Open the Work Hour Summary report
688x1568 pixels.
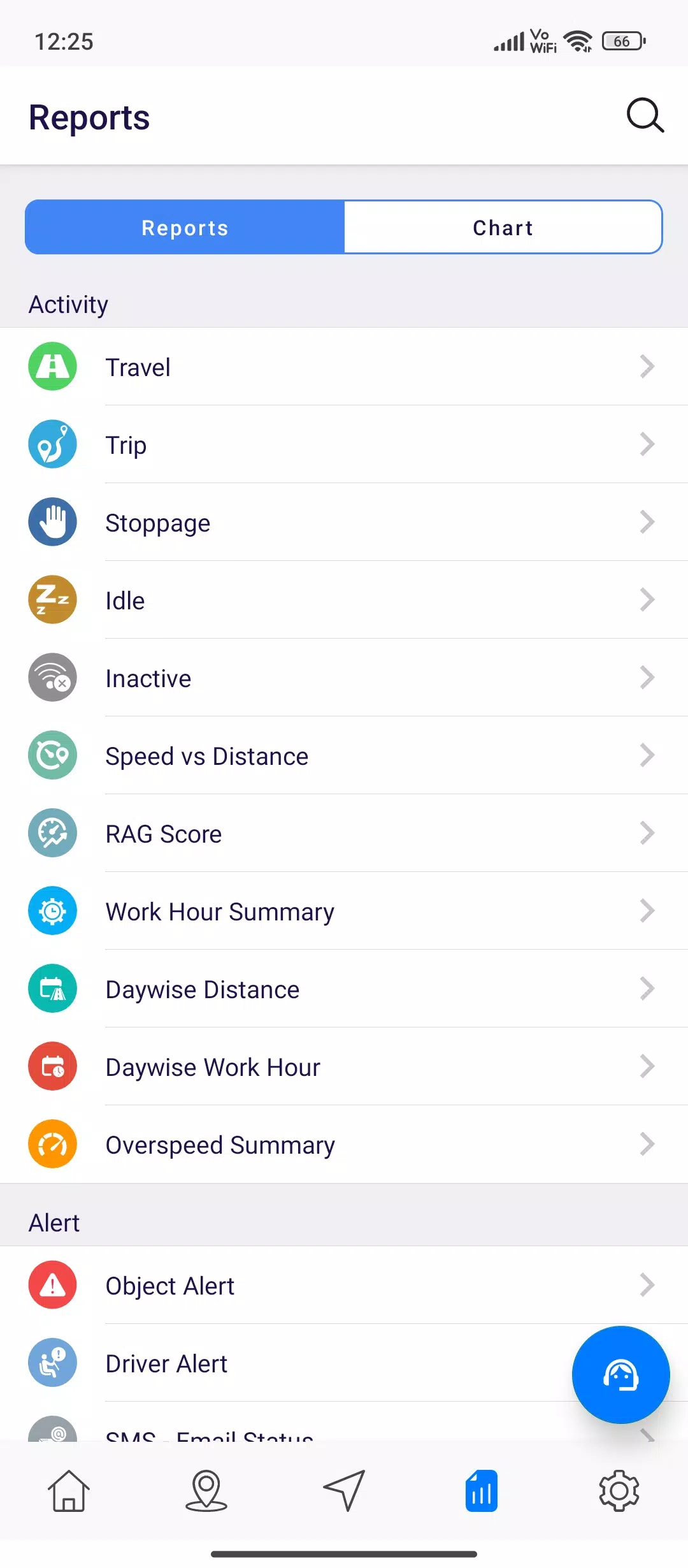(344, 911)
